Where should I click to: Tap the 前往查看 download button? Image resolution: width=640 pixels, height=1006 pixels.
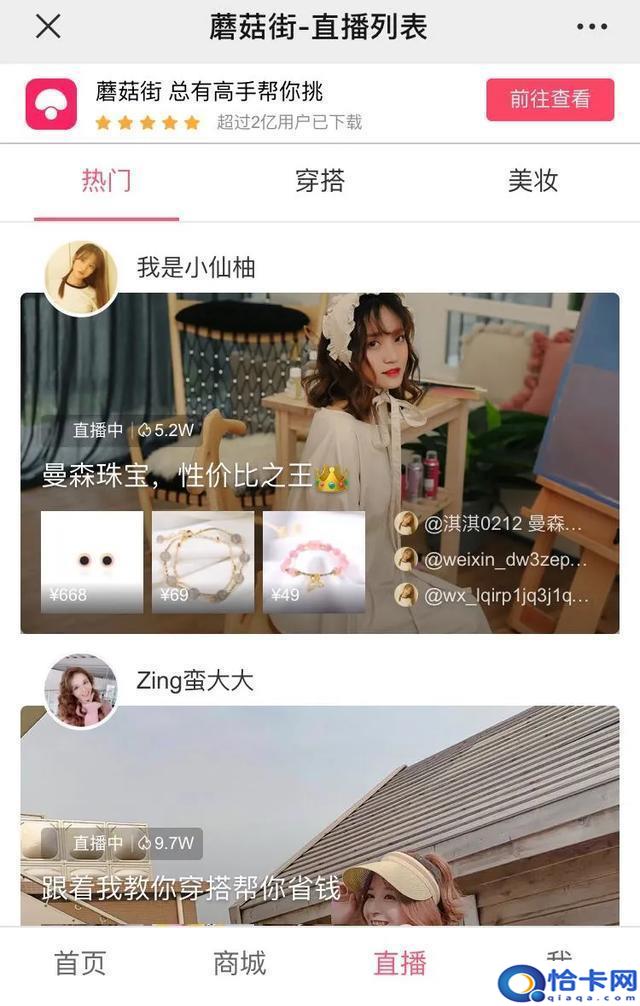coord(549,99)
